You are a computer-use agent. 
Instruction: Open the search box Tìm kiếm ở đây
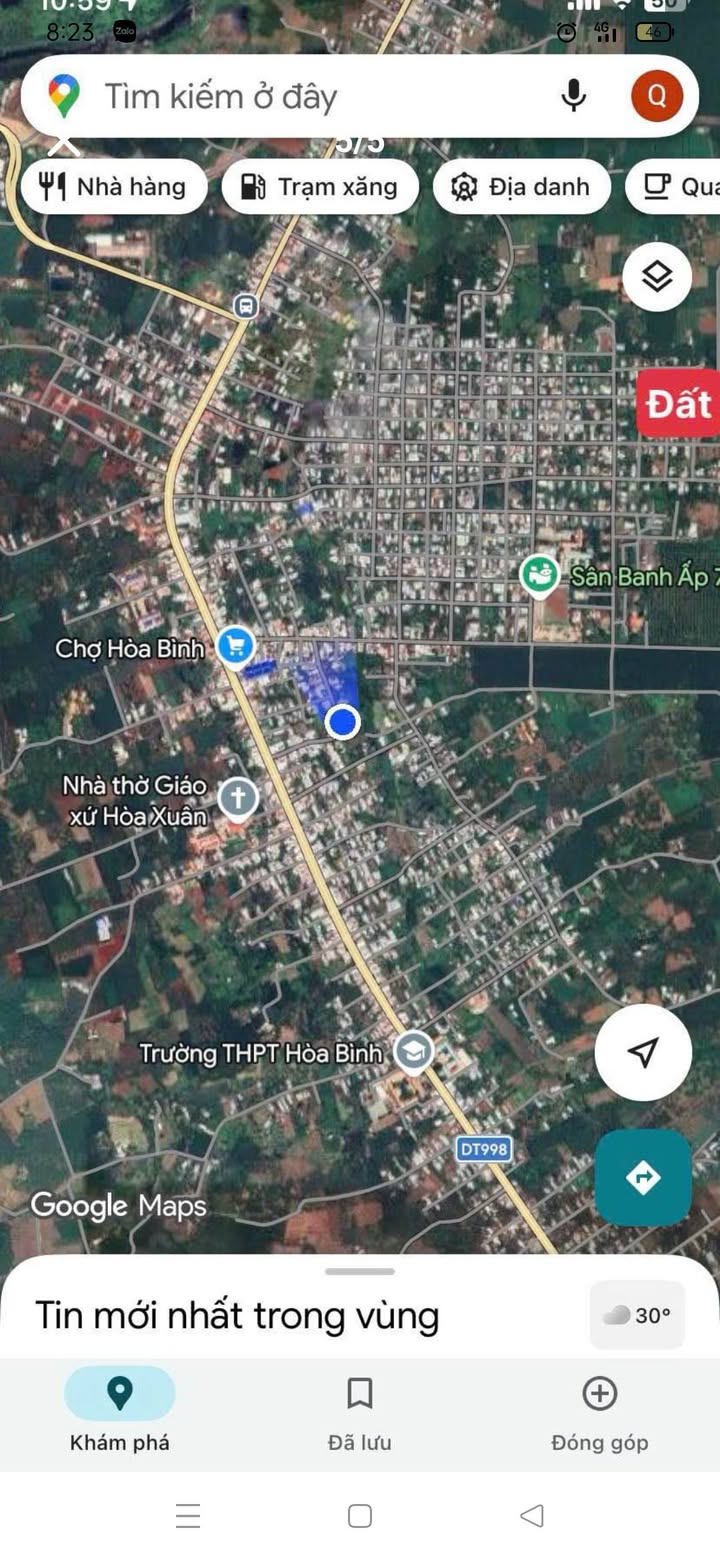point(300,97)
